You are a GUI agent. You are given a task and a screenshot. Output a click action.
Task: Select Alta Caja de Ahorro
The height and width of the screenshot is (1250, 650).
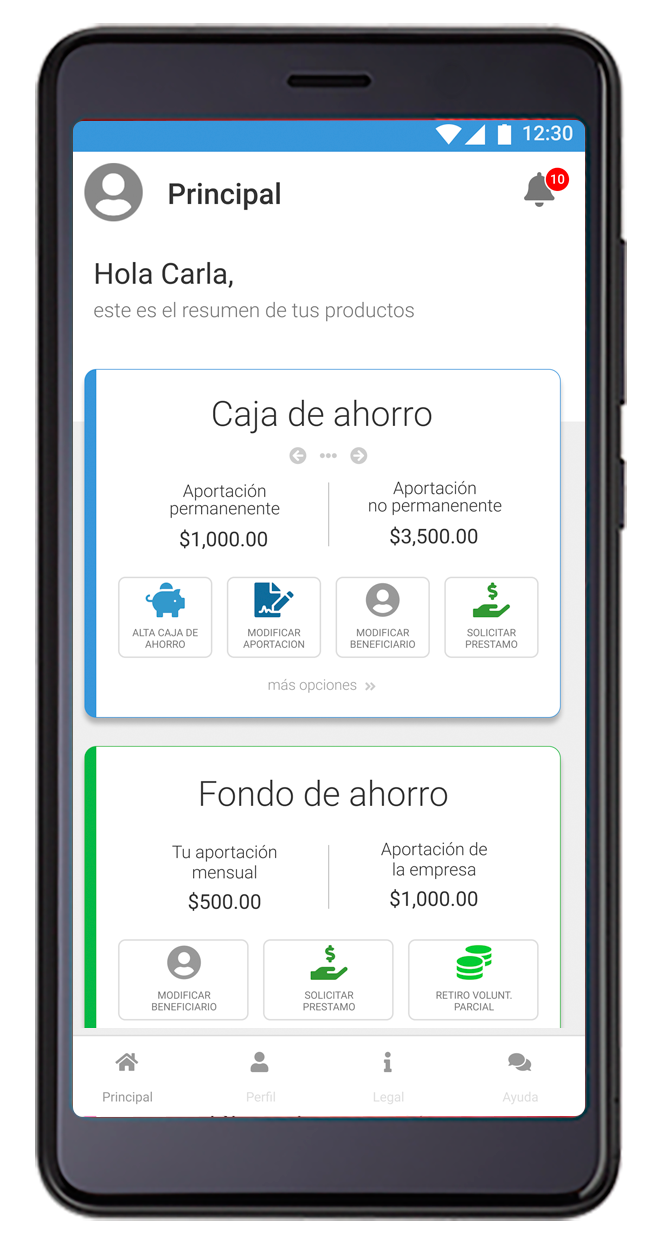[x=165, y=617]
